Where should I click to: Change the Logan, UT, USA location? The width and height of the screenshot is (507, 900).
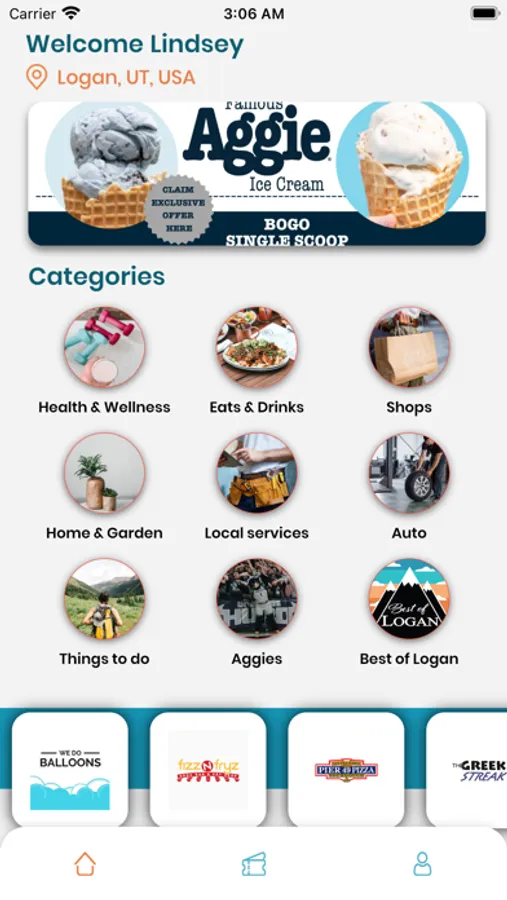111,77
